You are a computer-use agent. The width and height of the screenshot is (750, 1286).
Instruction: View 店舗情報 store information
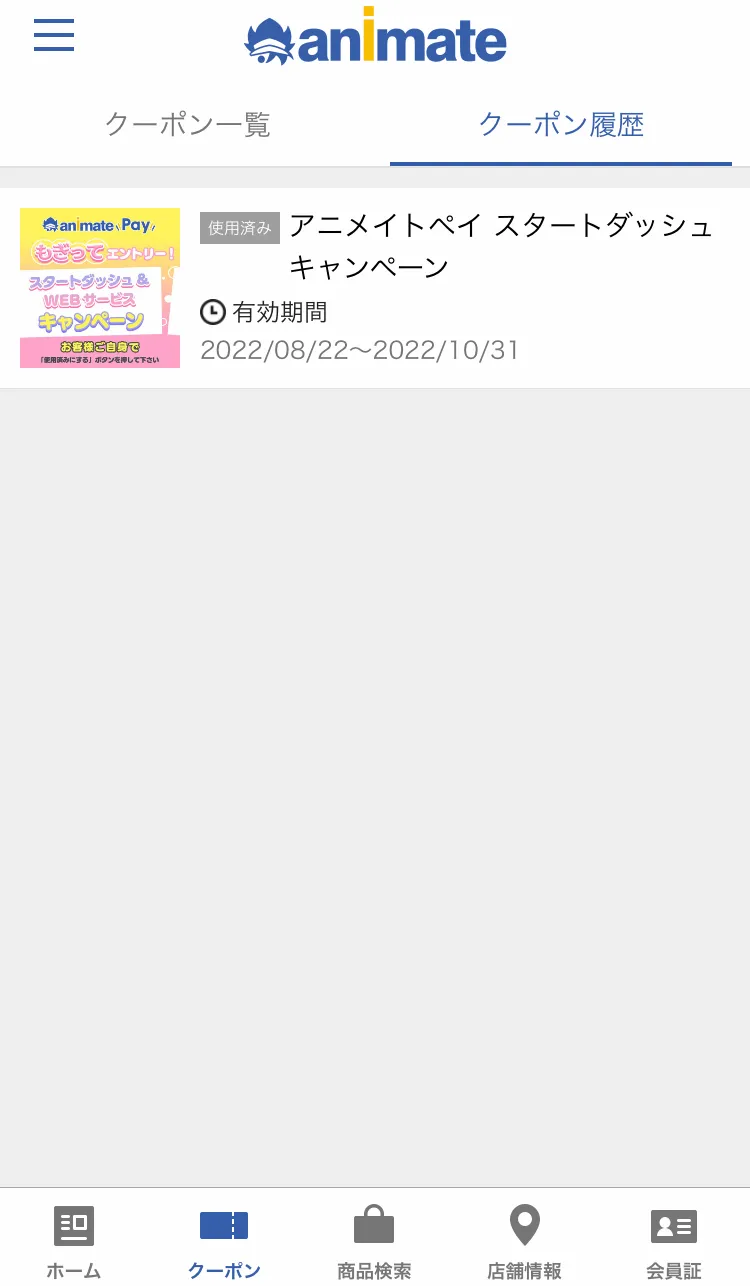tap(524, 1240)
